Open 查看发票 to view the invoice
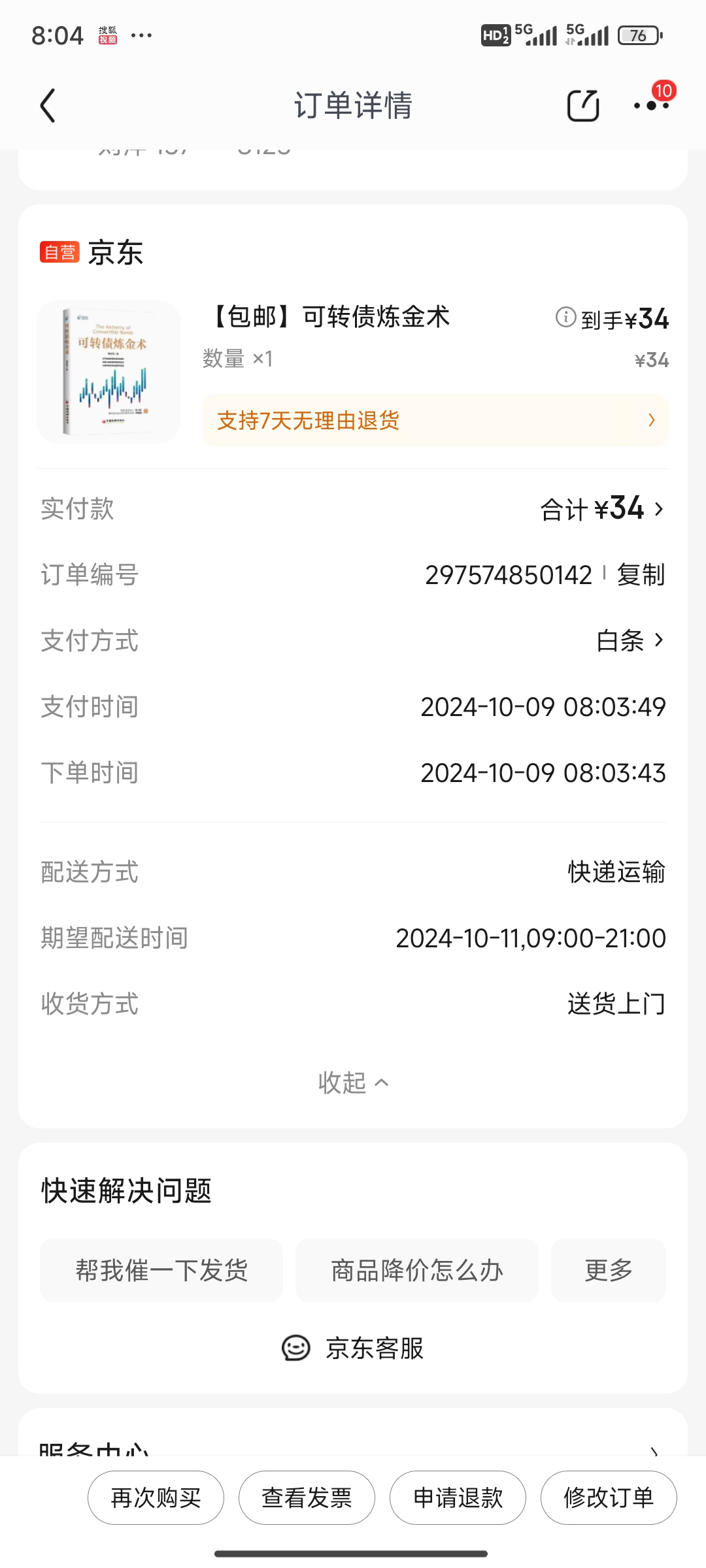Image resolution: width=706 pixels, height=1568 pixels. coord(307,1497)
